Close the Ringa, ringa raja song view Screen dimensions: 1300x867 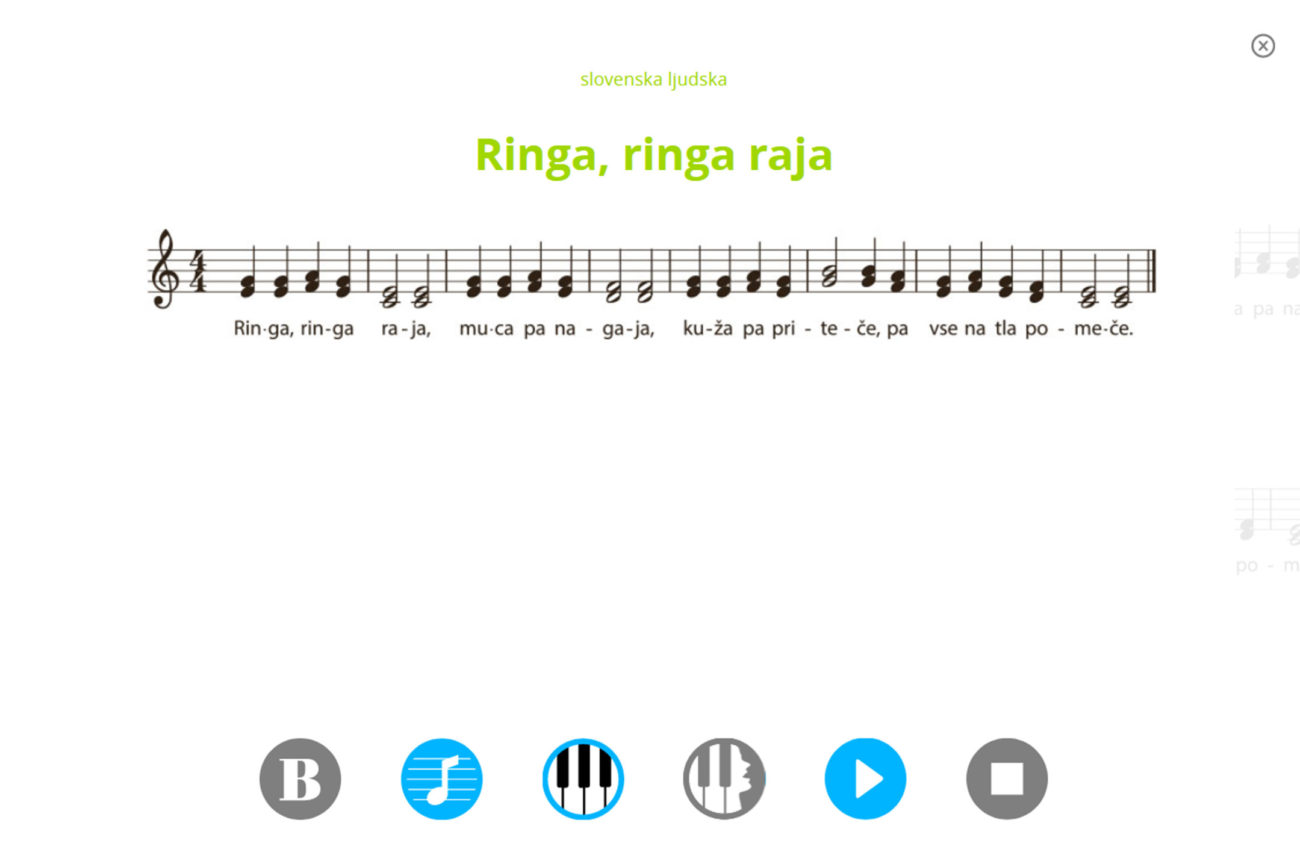click(1262, 46)
